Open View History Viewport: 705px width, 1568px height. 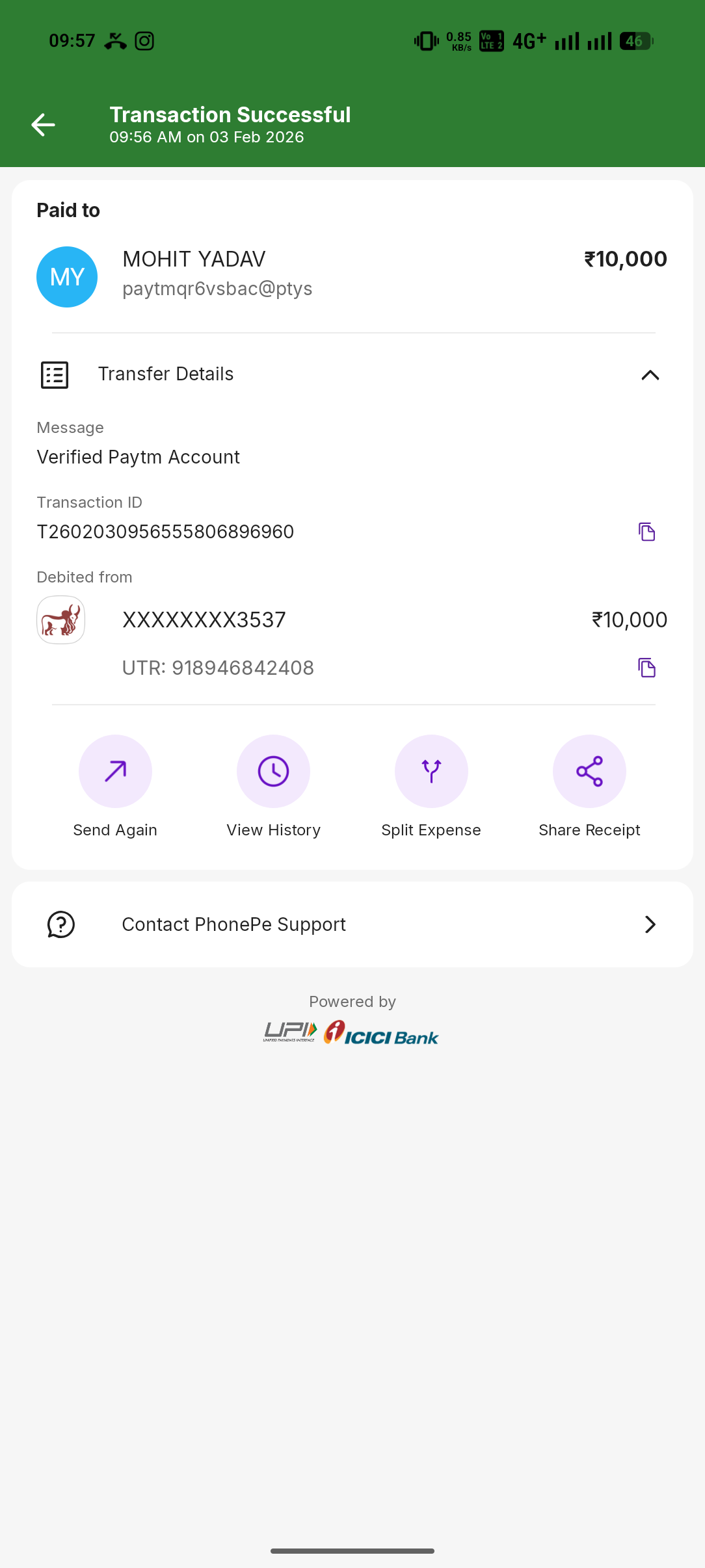[273, 772]
